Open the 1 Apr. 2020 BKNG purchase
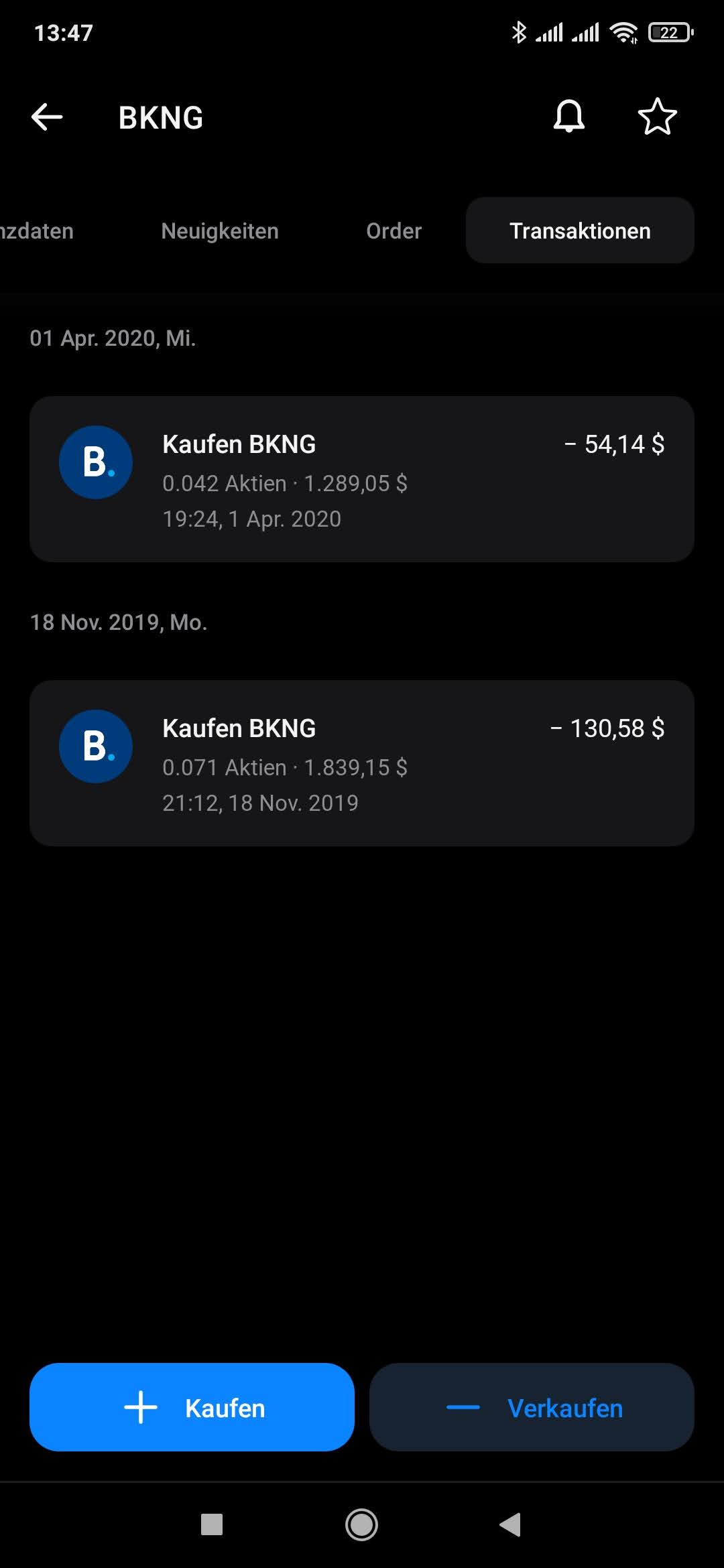 click(362, 479)
